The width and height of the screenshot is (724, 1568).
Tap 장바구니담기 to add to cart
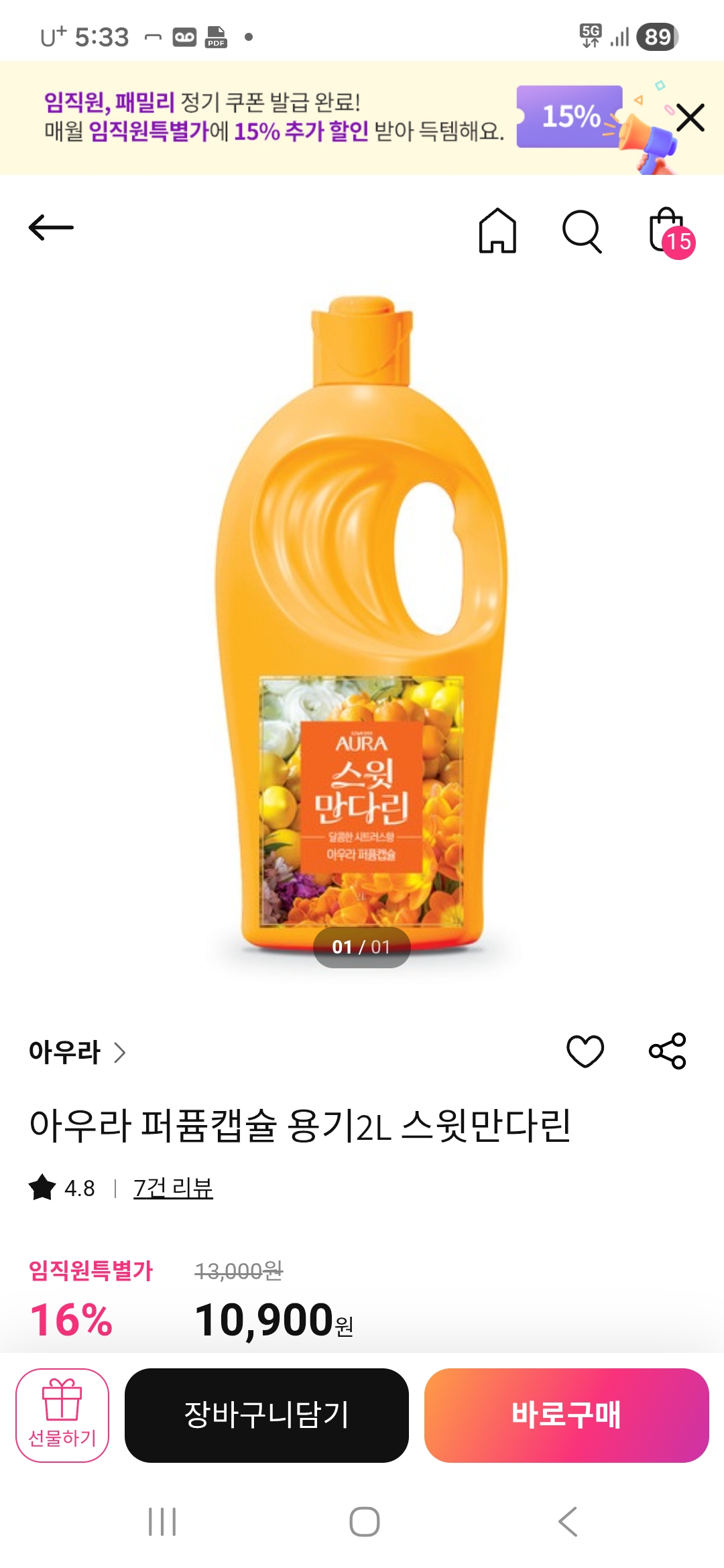click(x=267, y=1415)
